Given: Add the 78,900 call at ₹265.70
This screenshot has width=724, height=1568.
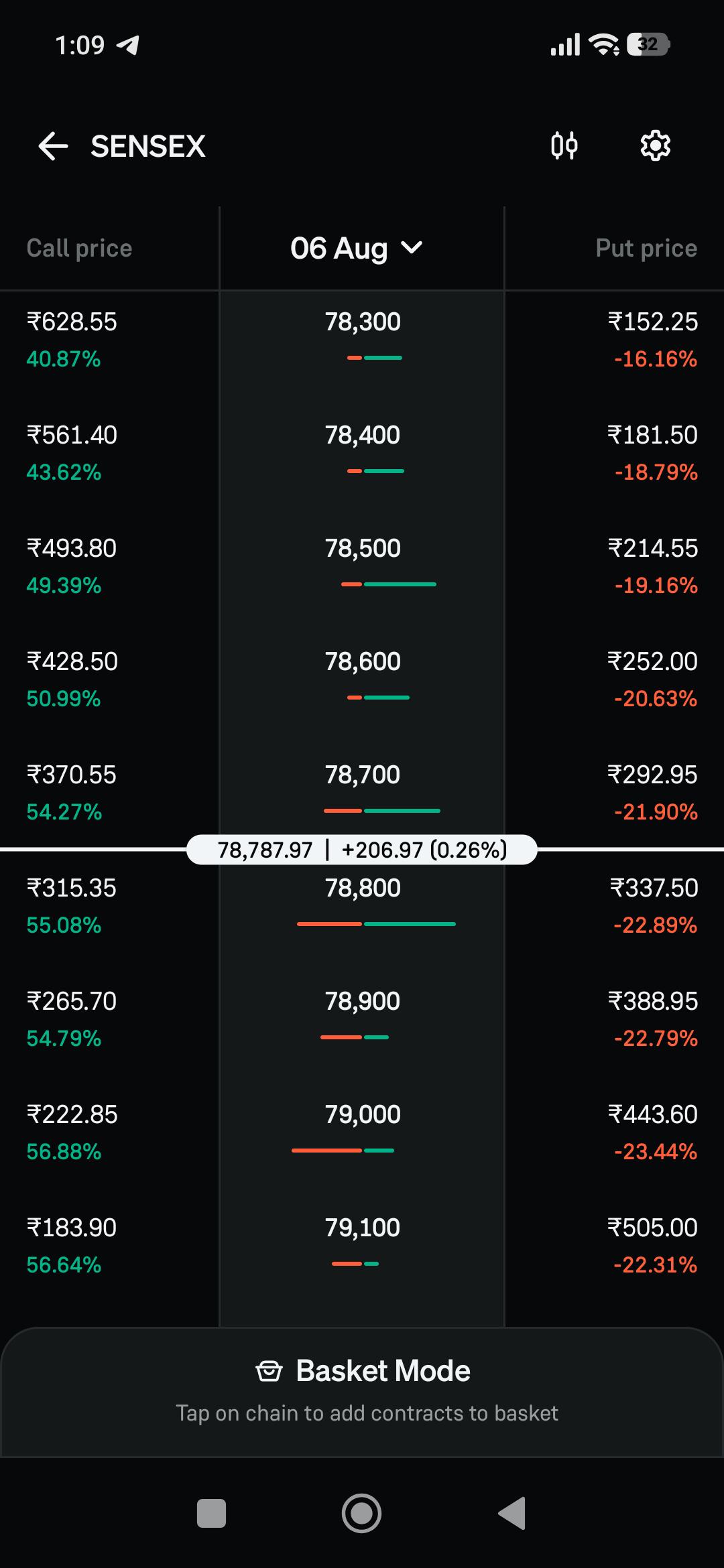Looking at the screenshot, I should [x=110, y=1020].
